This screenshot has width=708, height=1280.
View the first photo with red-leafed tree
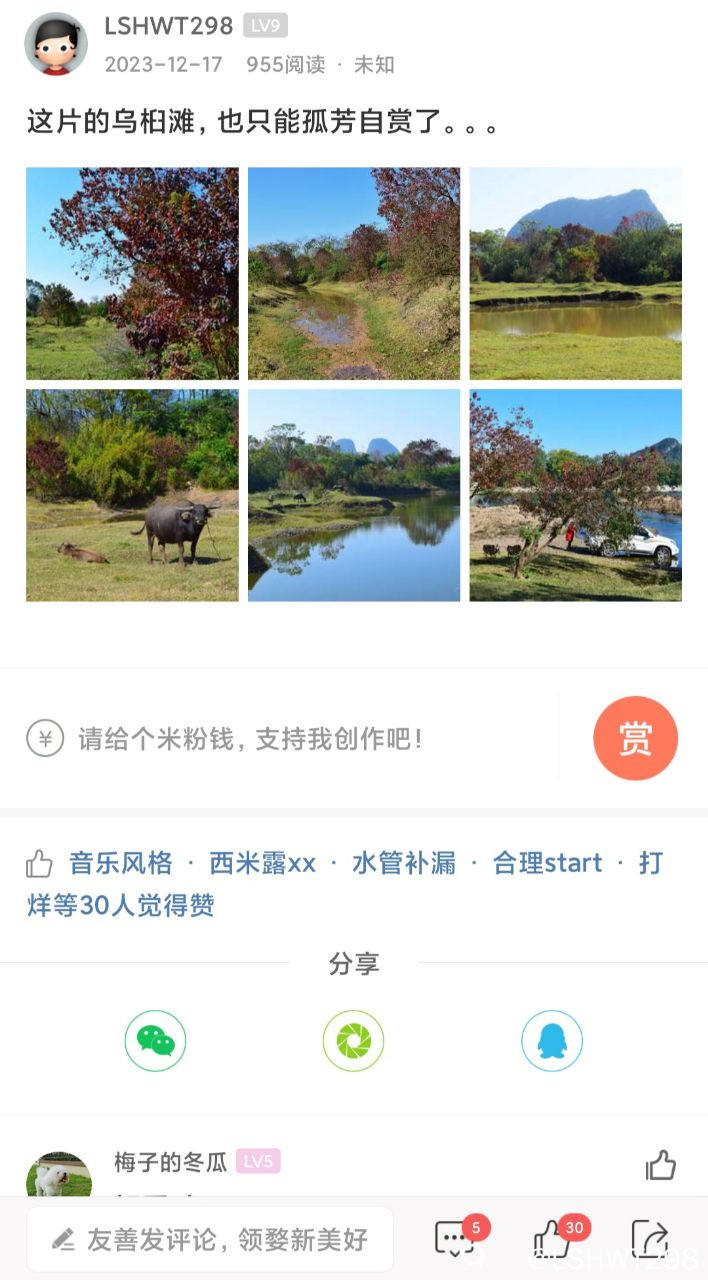tap(132, 273)
